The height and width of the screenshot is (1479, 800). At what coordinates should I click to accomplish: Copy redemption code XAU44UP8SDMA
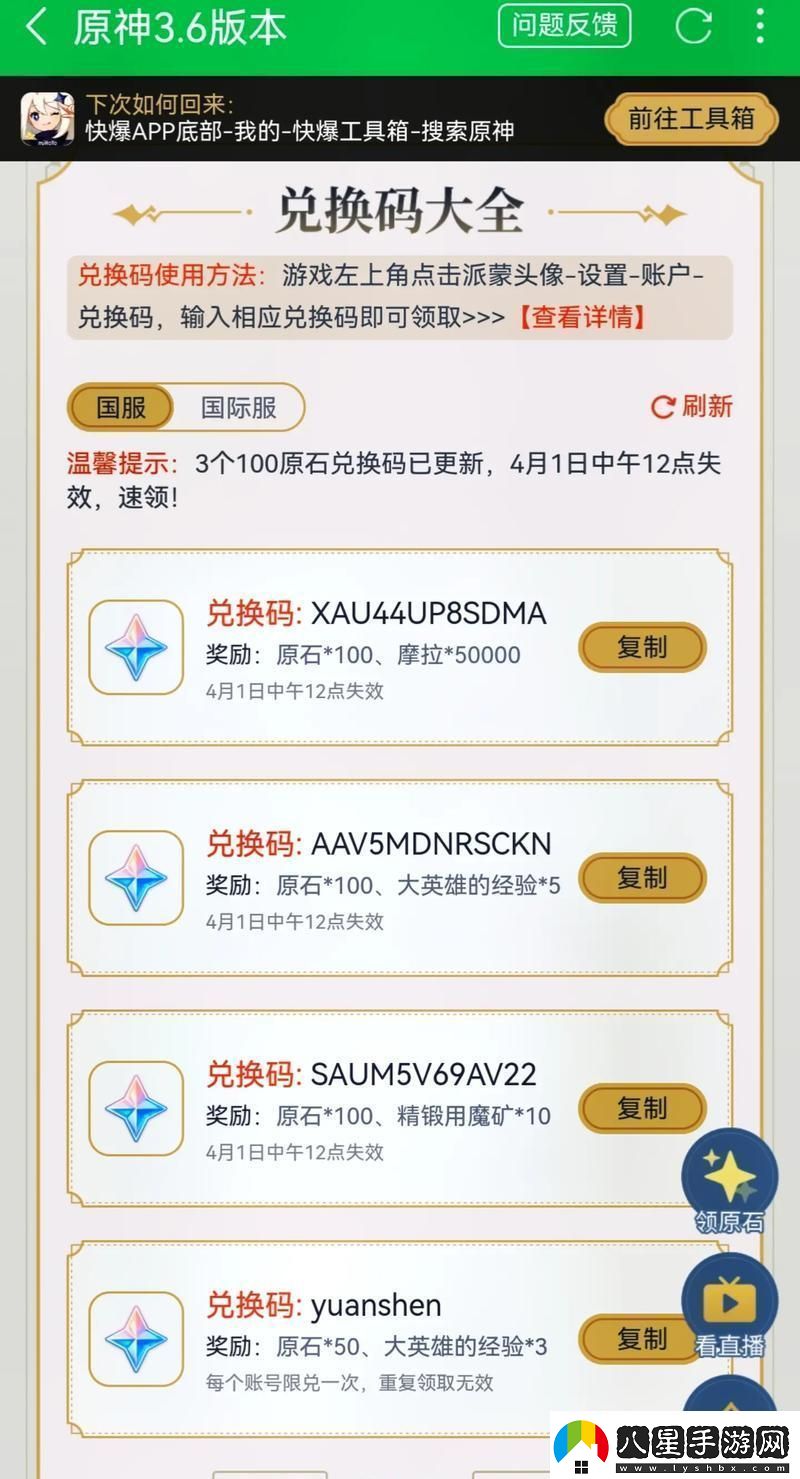click(642, 647)
